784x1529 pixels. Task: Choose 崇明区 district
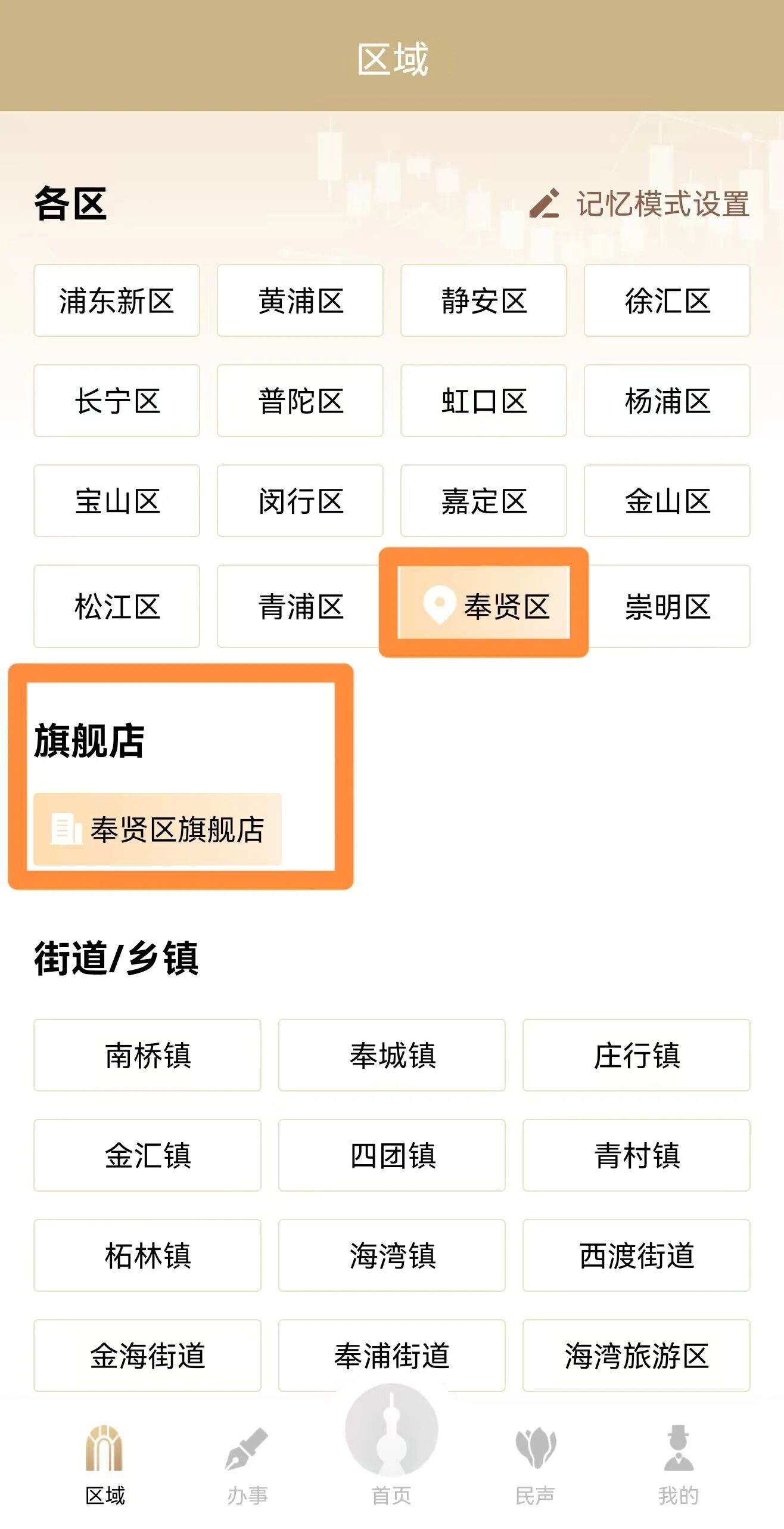coord(667,607)
